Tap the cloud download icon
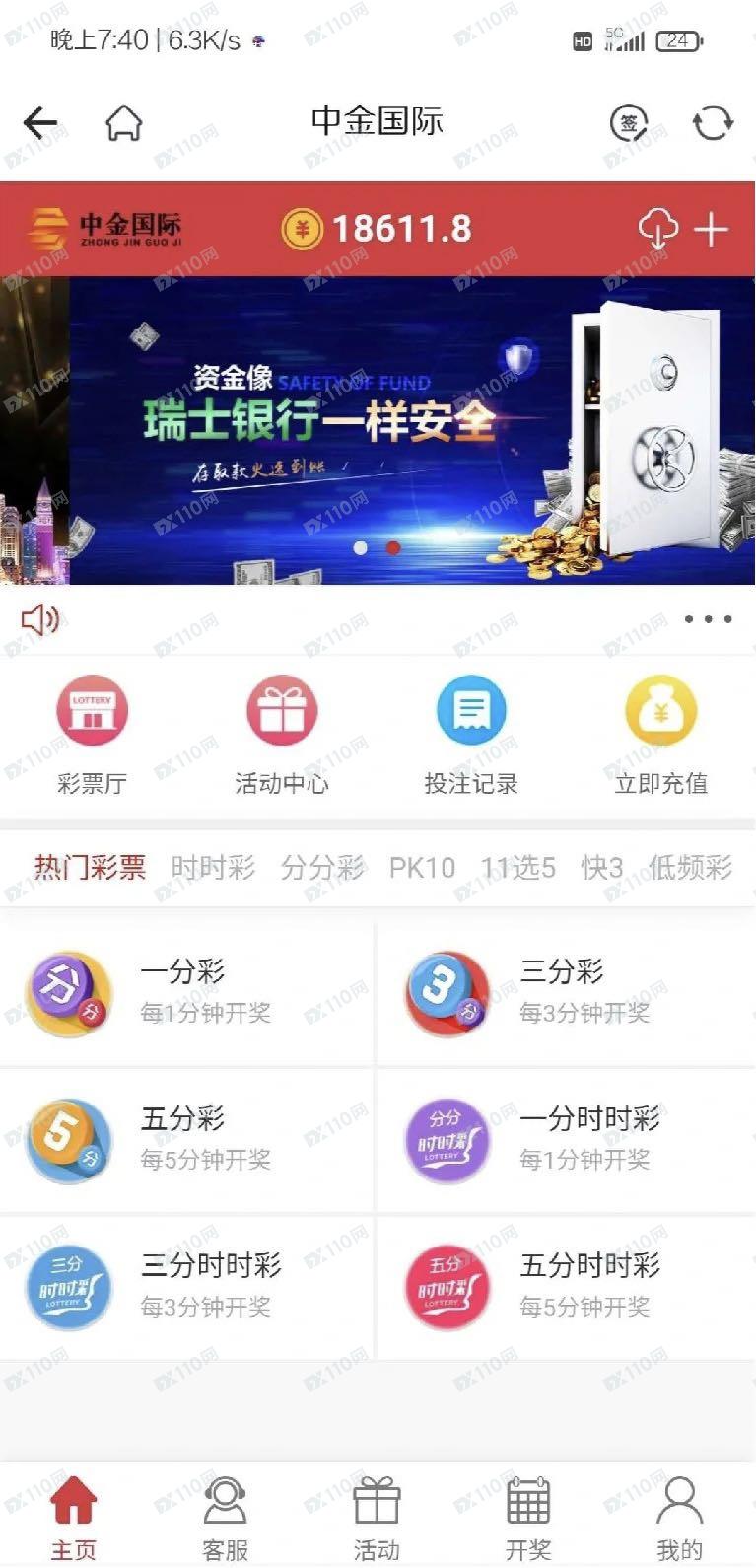 pyautogui.click(x=657, y=229)
